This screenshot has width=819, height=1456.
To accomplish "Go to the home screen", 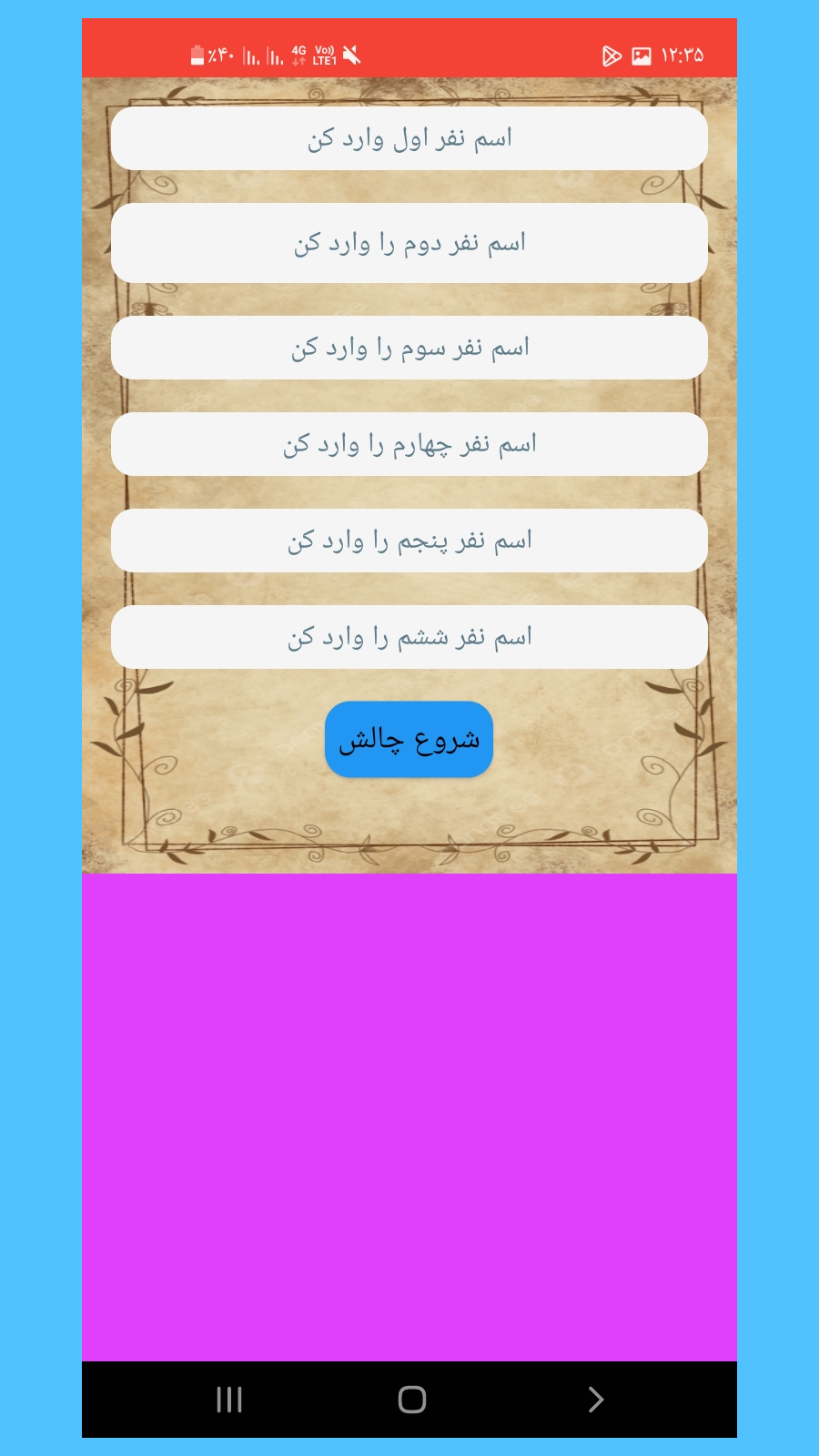I will coord(411,1400).
